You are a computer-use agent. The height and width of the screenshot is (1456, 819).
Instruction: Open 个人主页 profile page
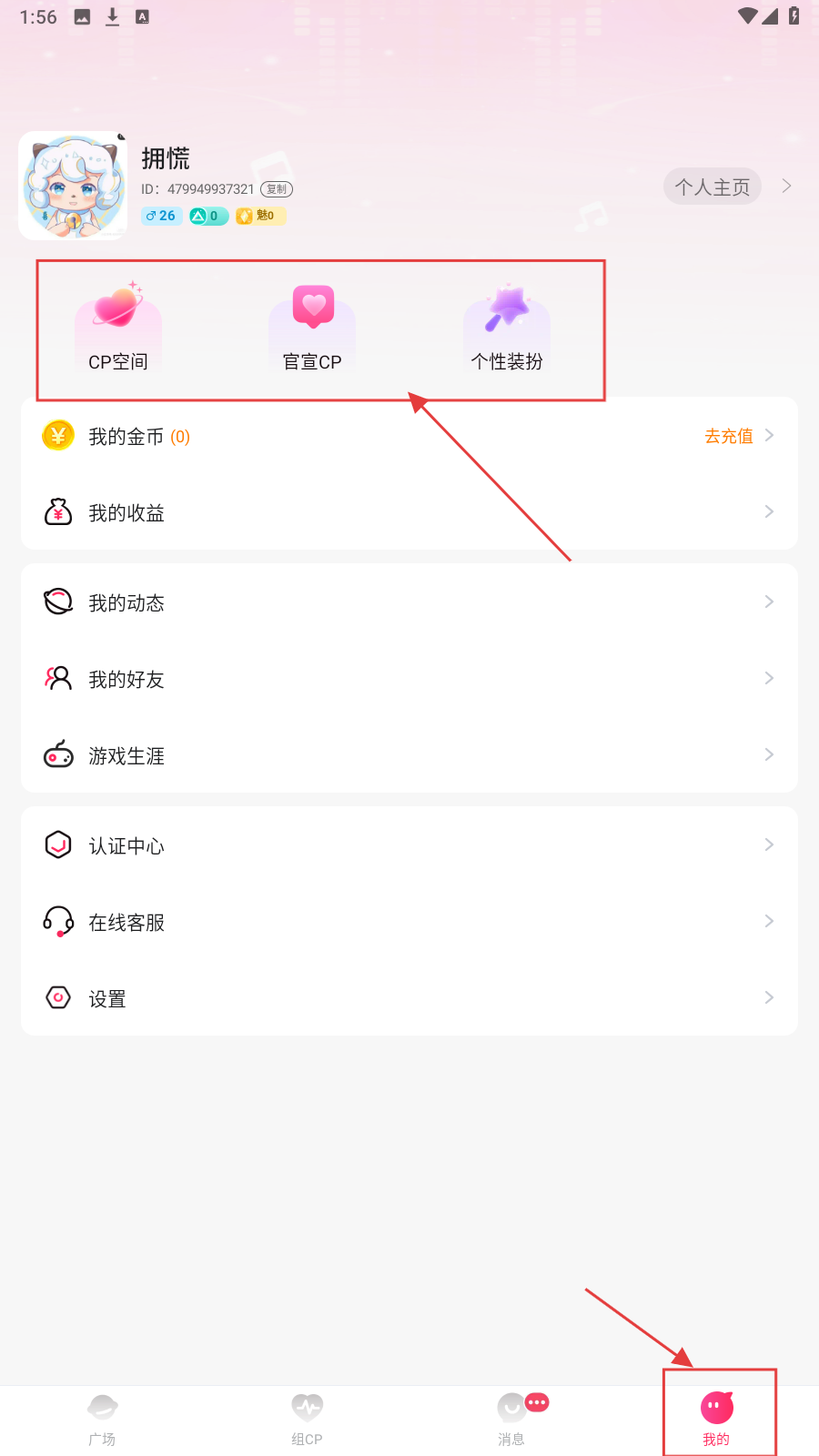(713, 187)
